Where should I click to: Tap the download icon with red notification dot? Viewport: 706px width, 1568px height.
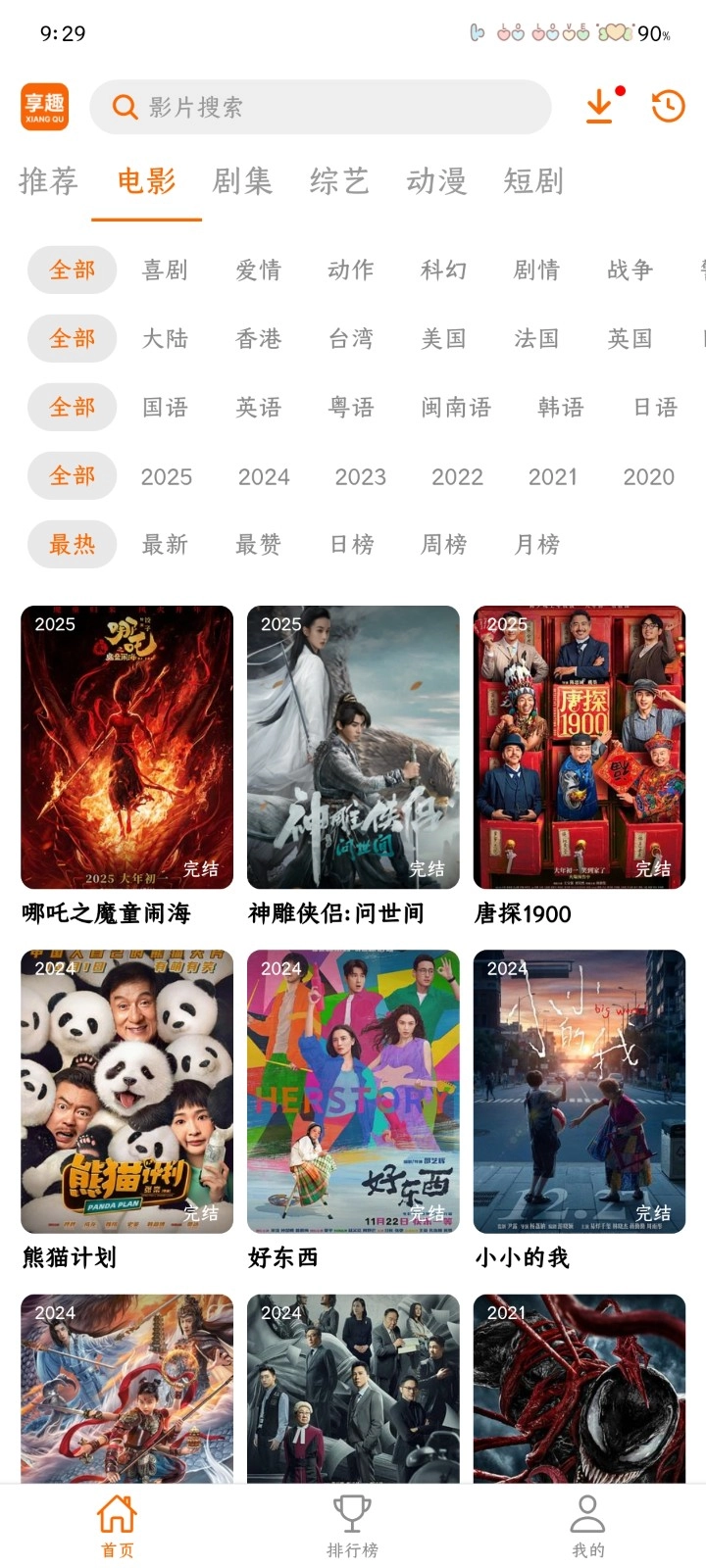click(599, 107)
